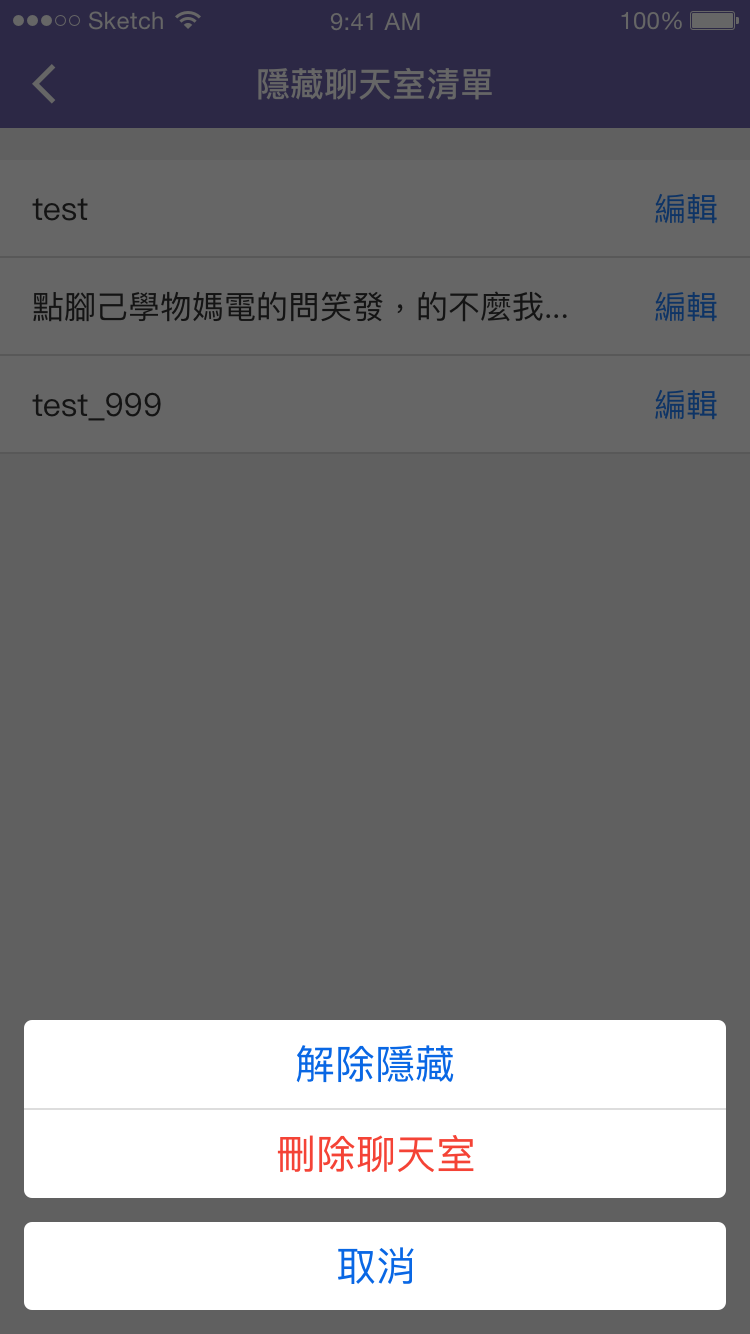Select the test_999 chat room row
The height and width of the screenshot is (1334, 750).
click(300, 404)
